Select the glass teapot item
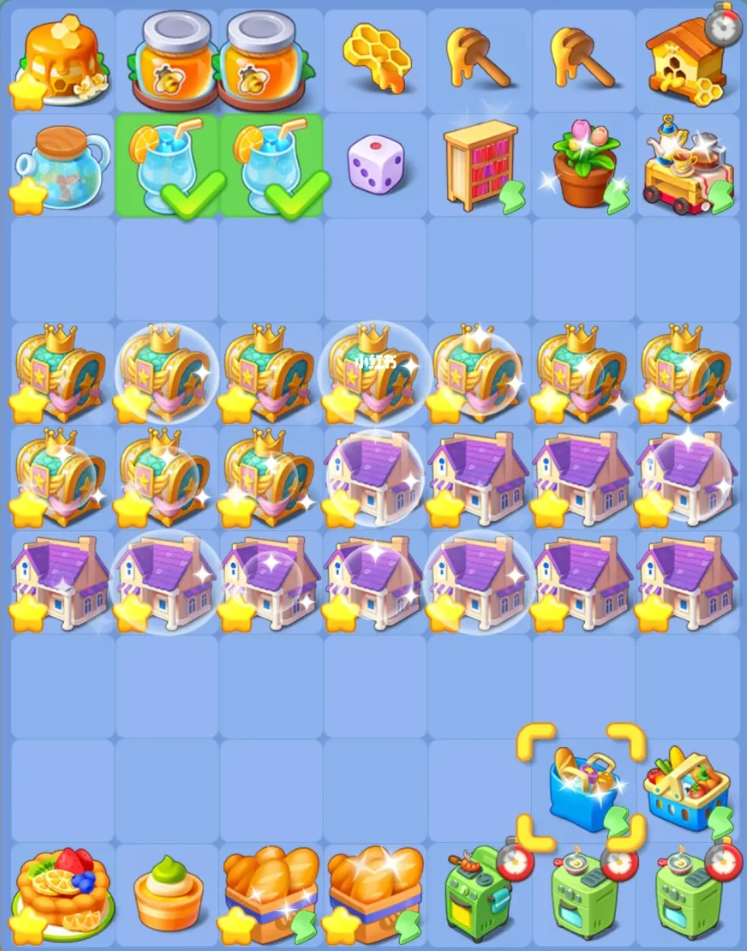747x951 pixels. pos(62,167)
